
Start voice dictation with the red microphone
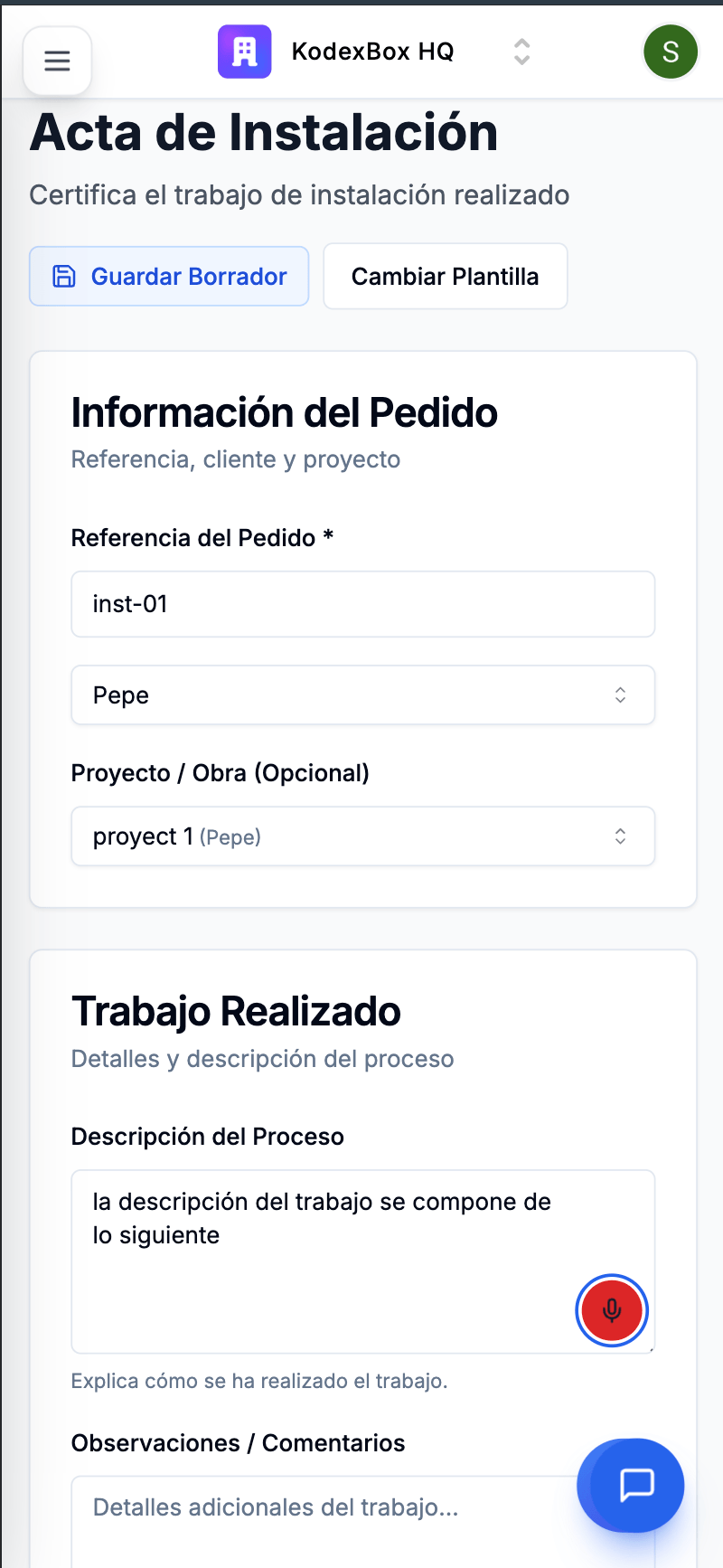612,1310
